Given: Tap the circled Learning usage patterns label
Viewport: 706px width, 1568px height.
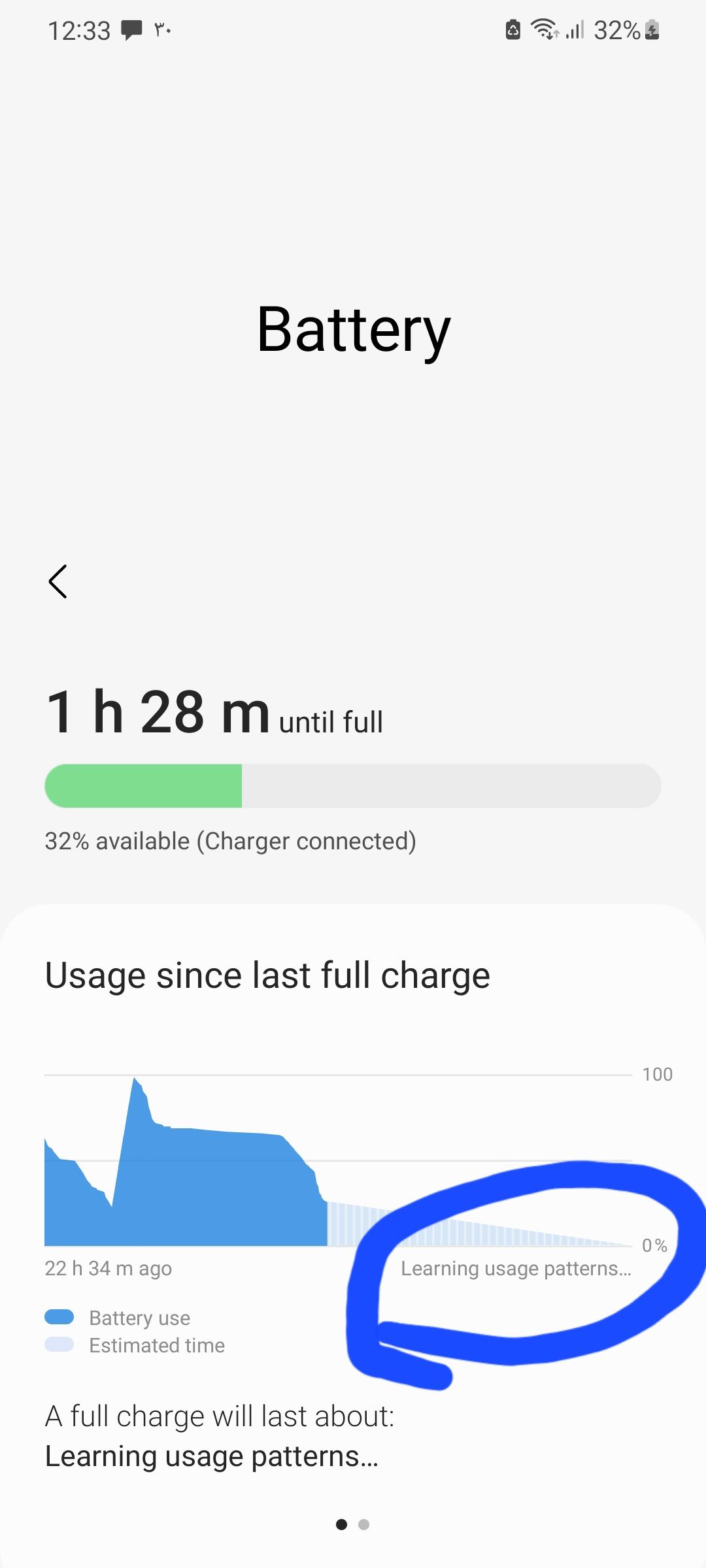Looking at the screenshot, I should coord(516,1267).
